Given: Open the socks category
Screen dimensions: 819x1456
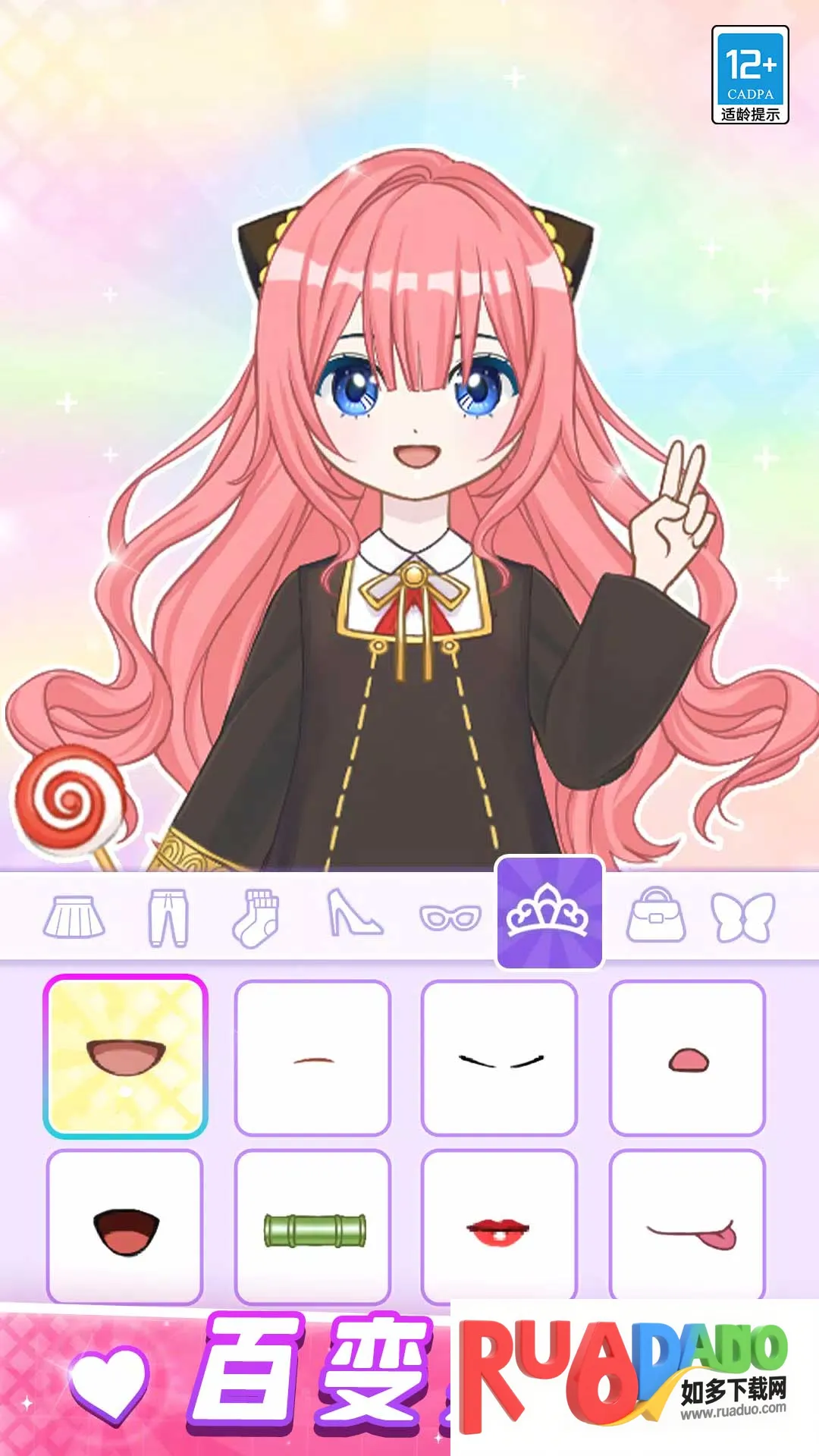Looking at the screenshot, I should coord(256,918).
